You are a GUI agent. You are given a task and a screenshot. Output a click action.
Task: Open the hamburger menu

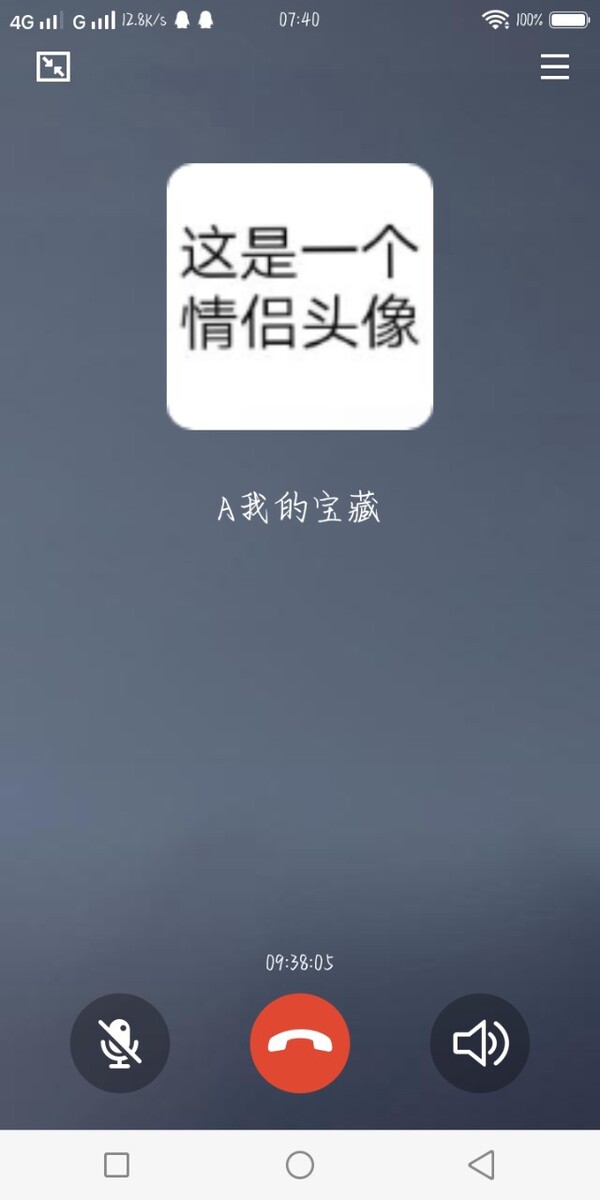(554, 67)
